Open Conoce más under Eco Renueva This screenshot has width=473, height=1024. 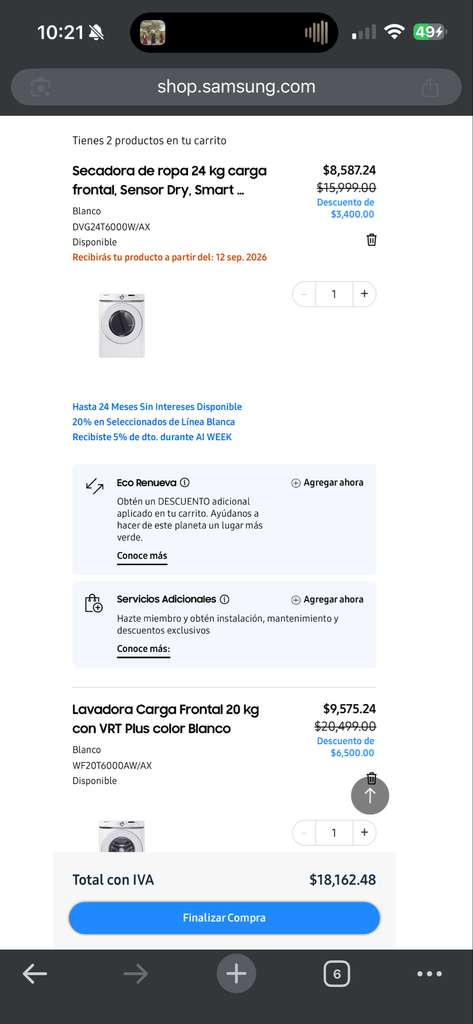click(x=142, y=556)
